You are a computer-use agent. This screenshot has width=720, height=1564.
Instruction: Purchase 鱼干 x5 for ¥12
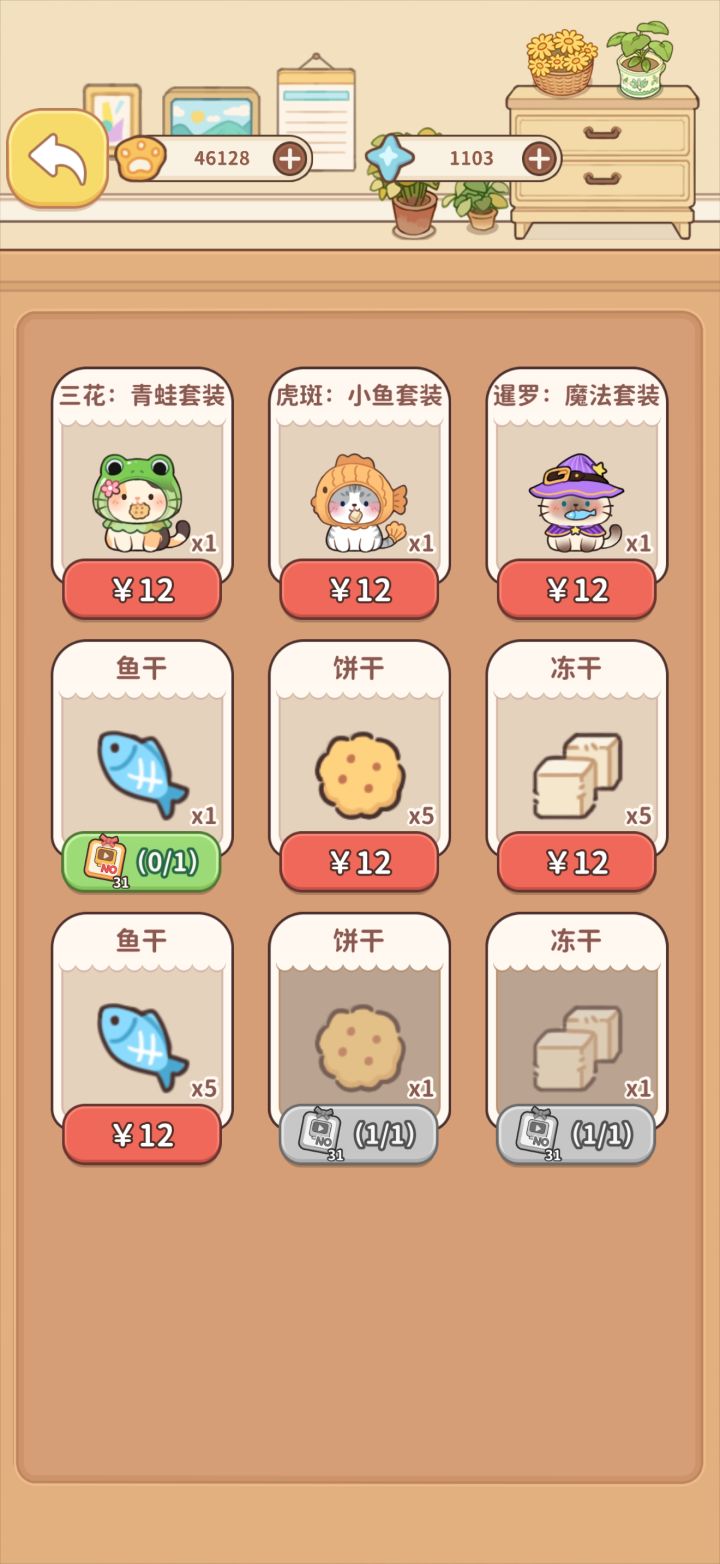142,1135
